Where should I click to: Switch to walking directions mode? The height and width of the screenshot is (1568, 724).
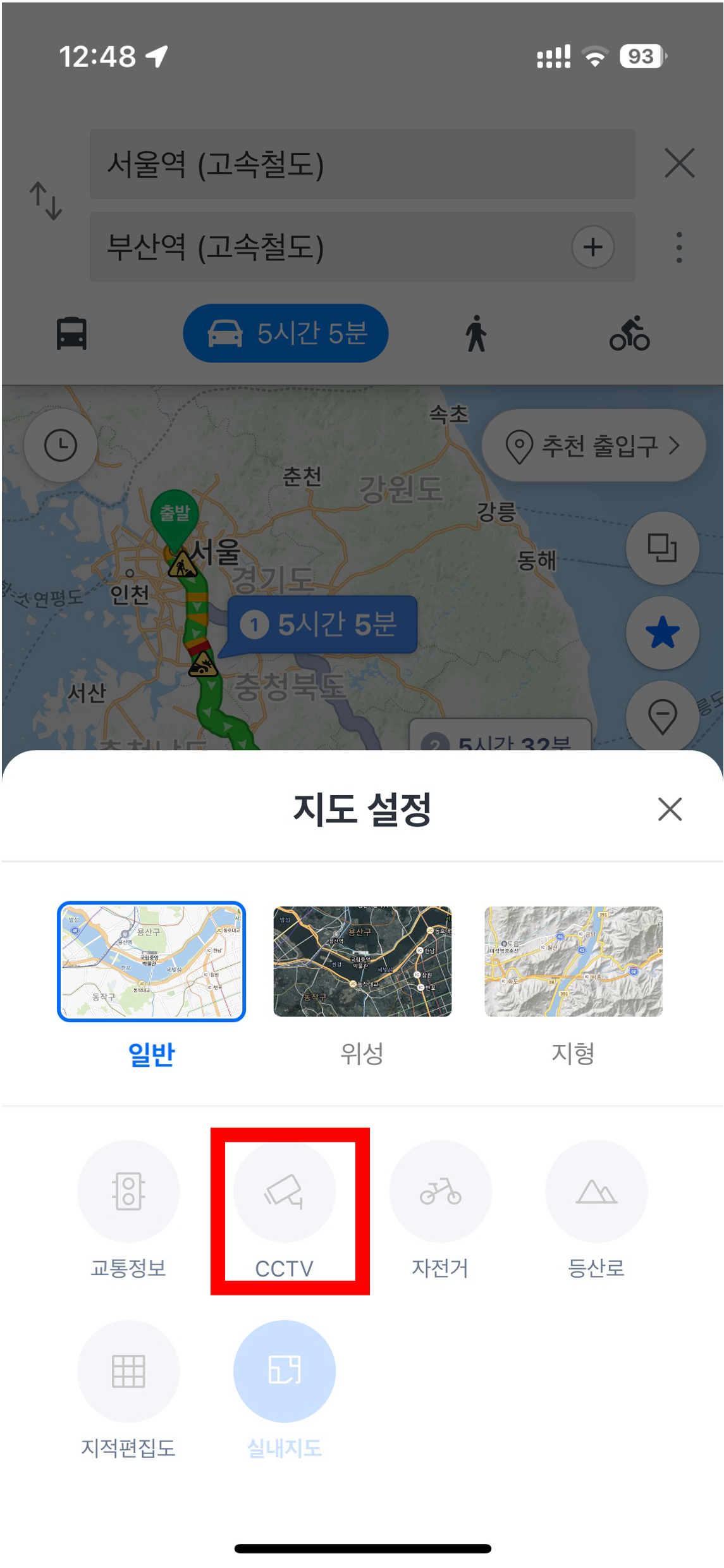476,333
